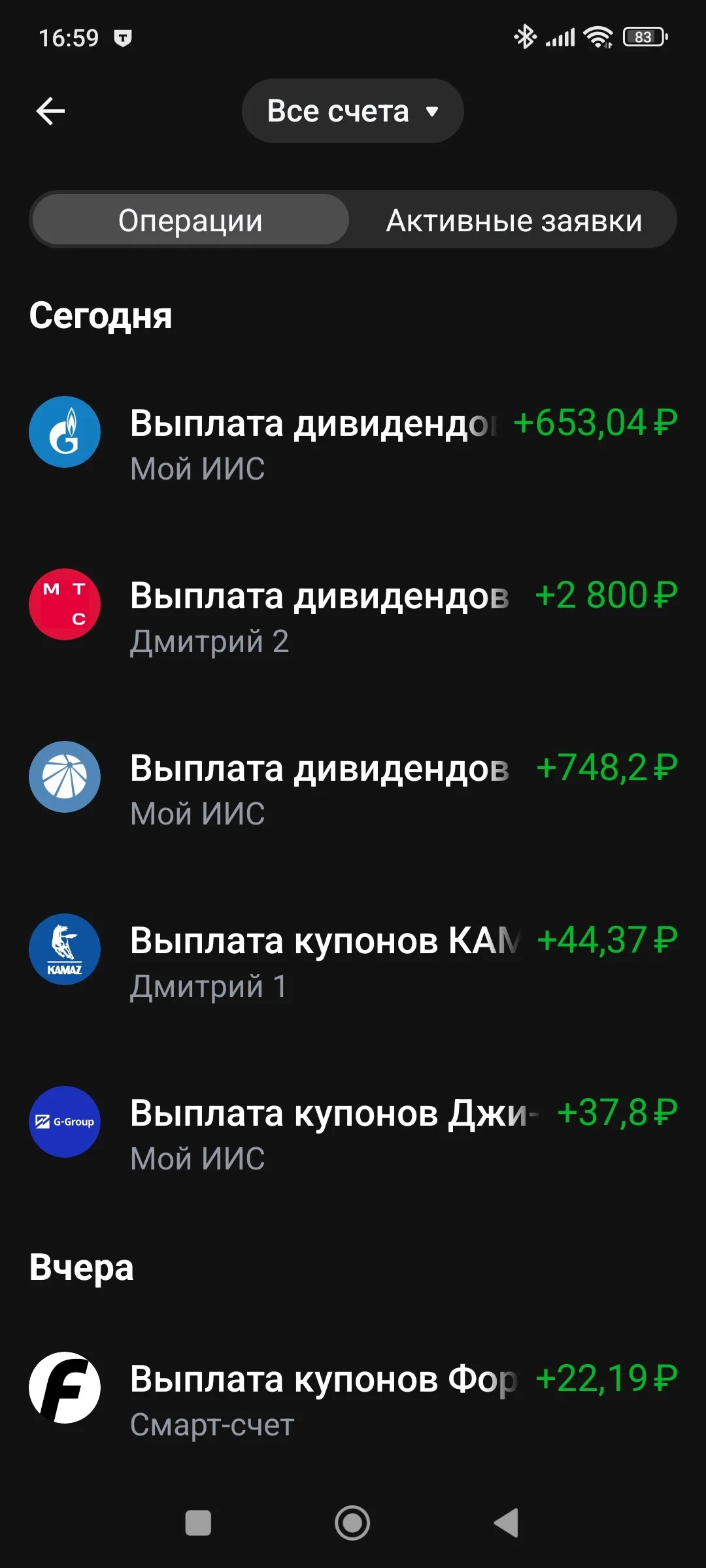Open the G-Group coupon payment +37,8 ₽
Screen dimensions: 706x1568
coord(353,1134)
